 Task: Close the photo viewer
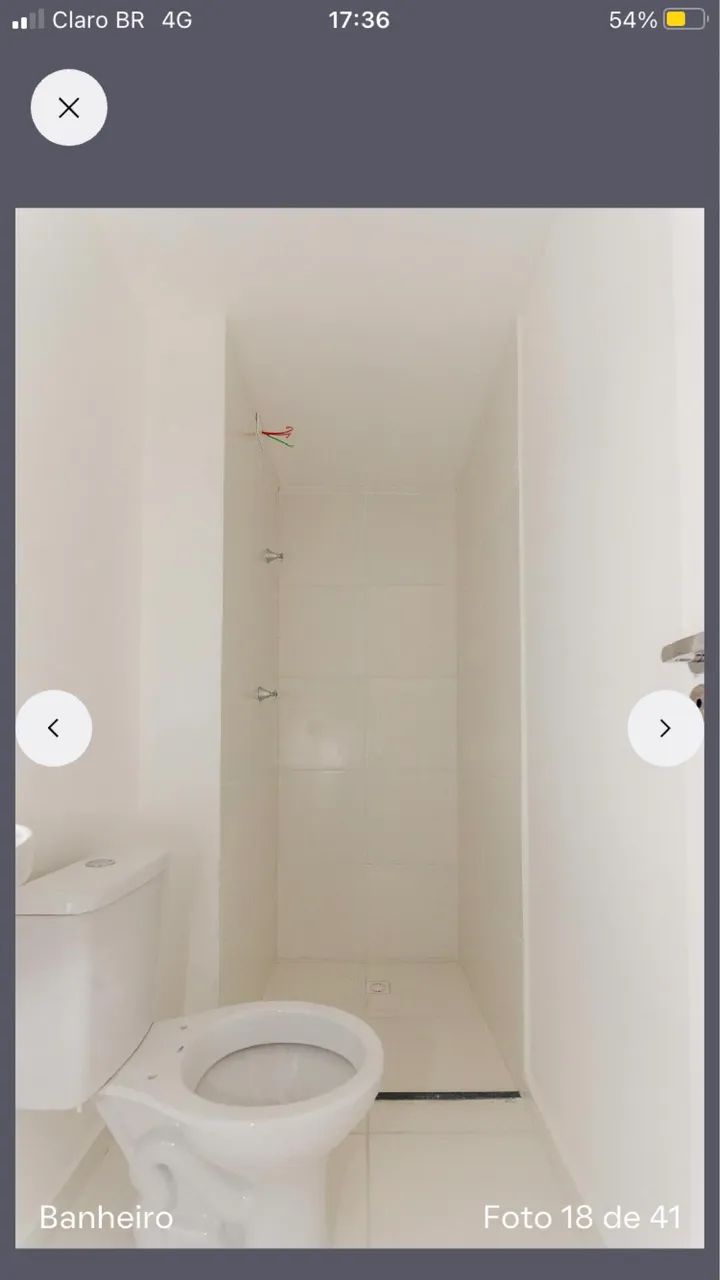click(69, 108)
